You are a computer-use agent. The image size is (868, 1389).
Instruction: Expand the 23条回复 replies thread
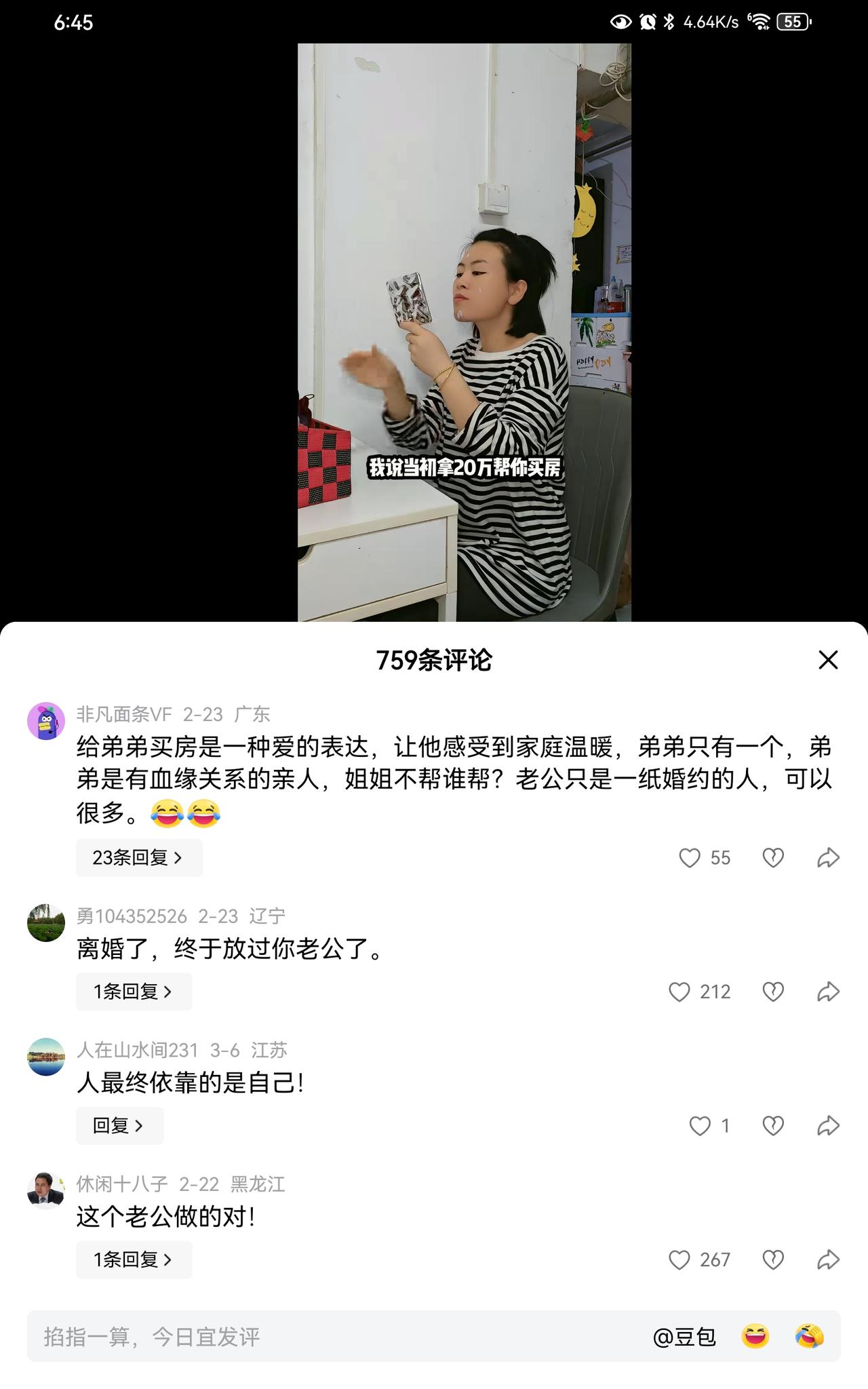coord(139,857)
